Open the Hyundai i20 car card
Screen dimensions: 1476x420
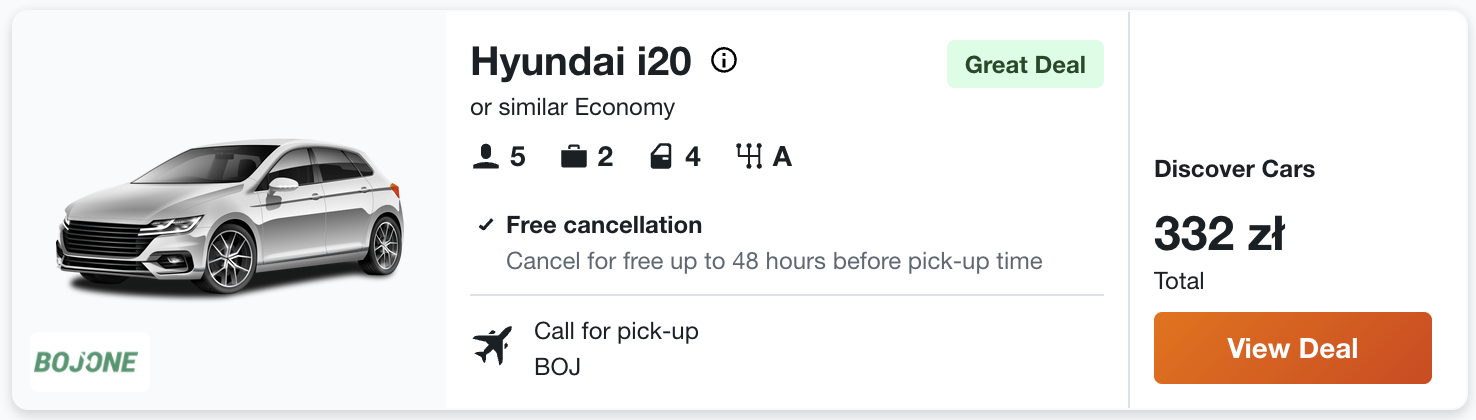580,62
